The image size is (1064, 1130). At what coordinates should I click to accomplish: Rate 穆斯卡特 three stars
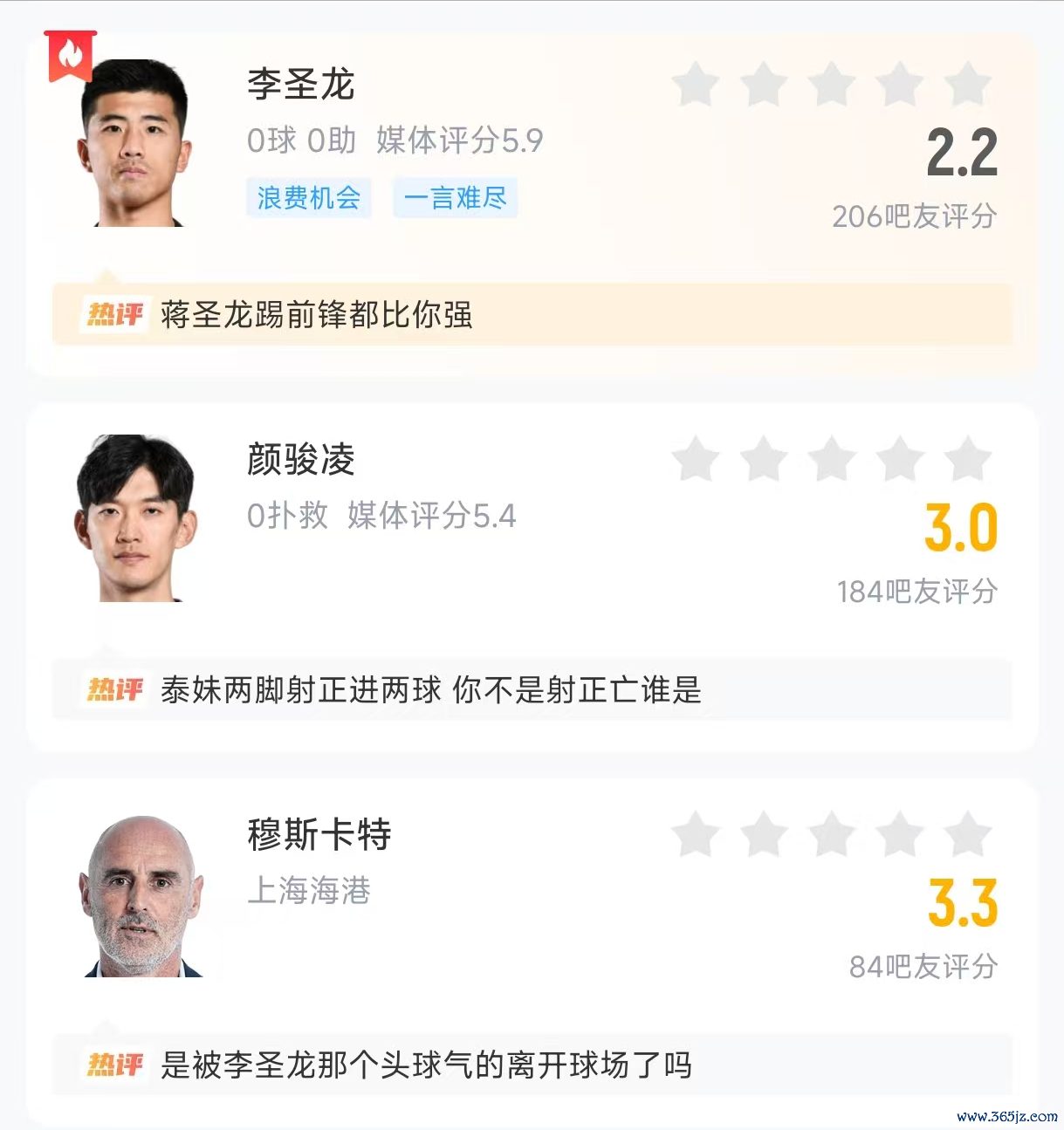(x=832, y=835)
